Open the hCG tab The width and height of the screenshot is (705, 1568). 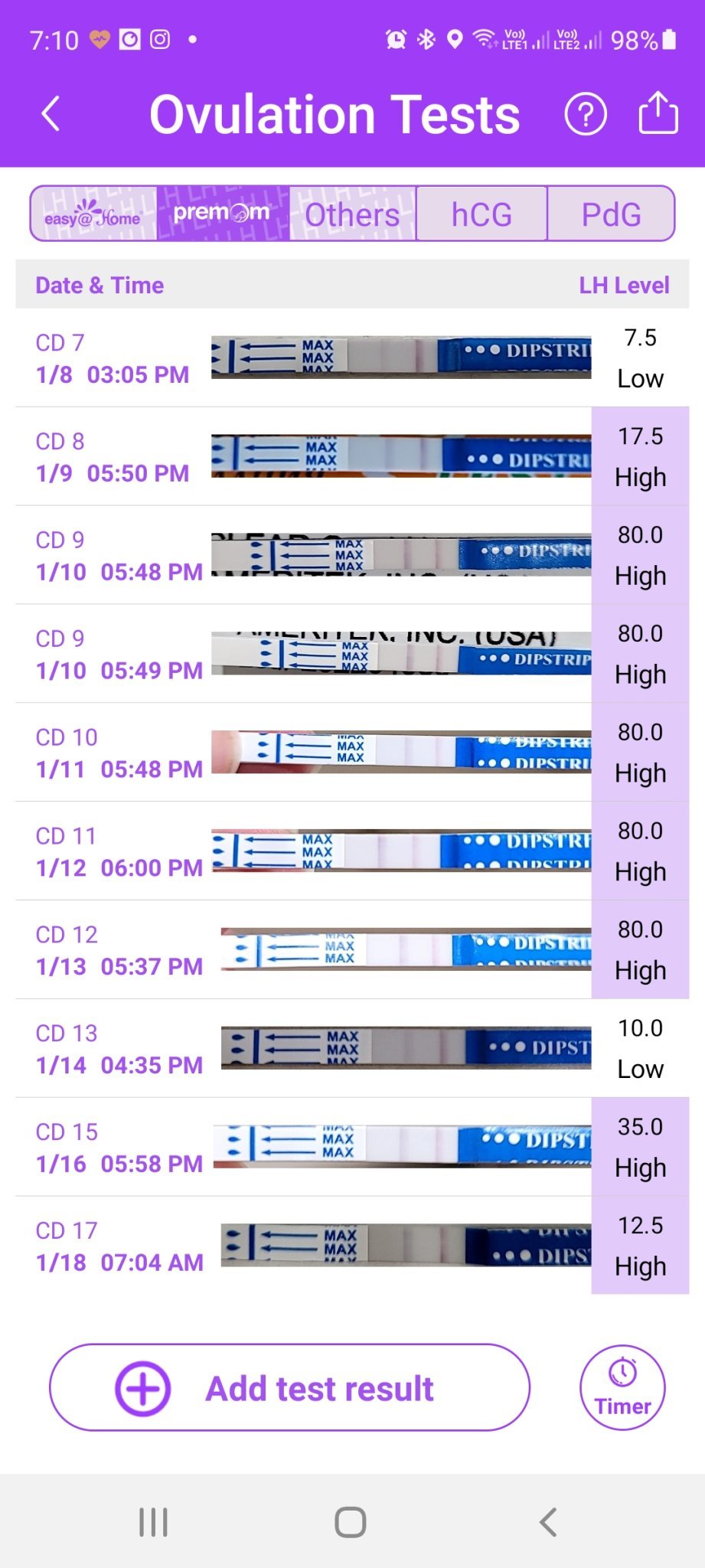point(481,214)
